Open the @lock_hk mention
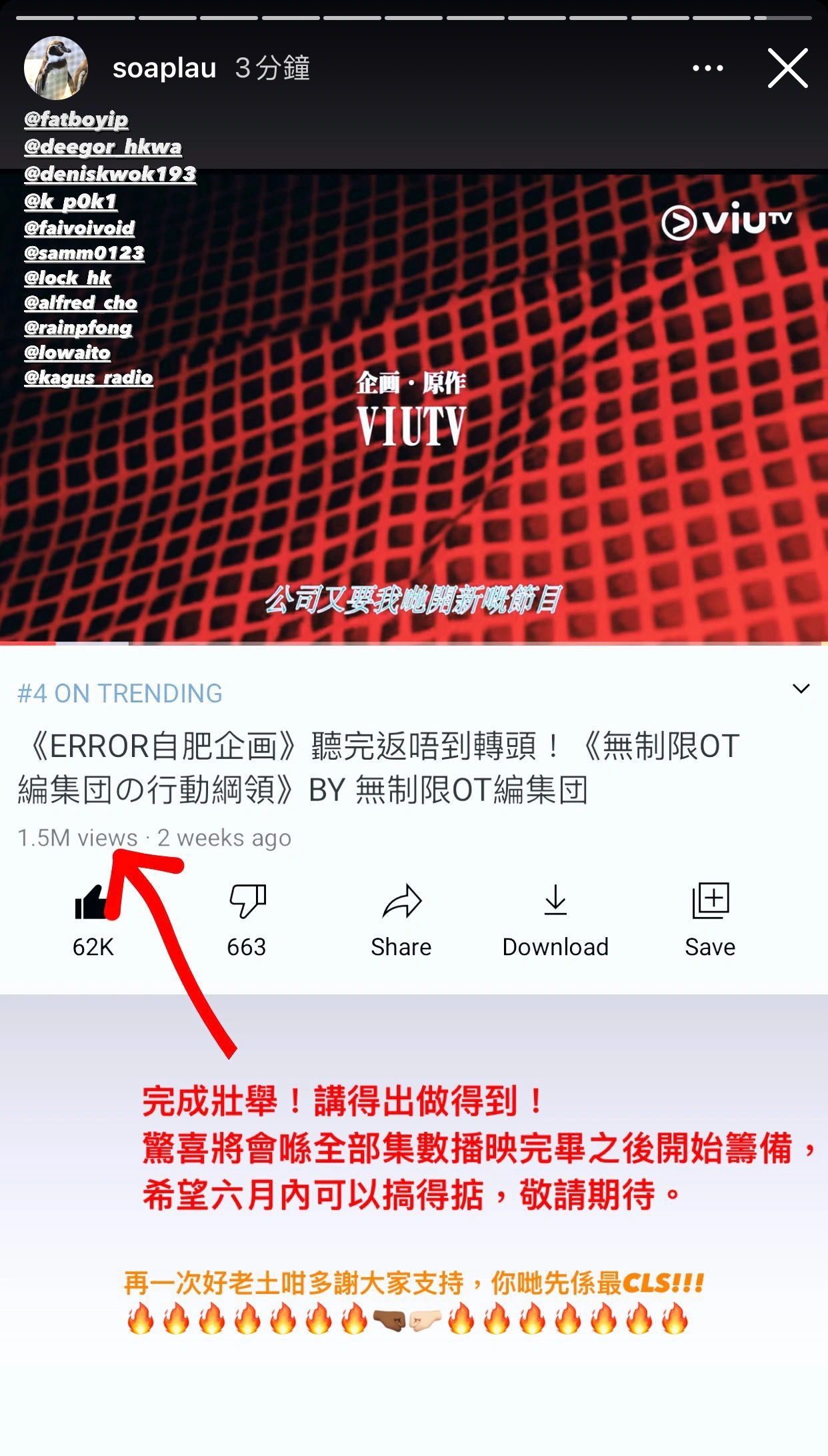The width and height of the screenshot is (828, 1456). coord(67,278)
